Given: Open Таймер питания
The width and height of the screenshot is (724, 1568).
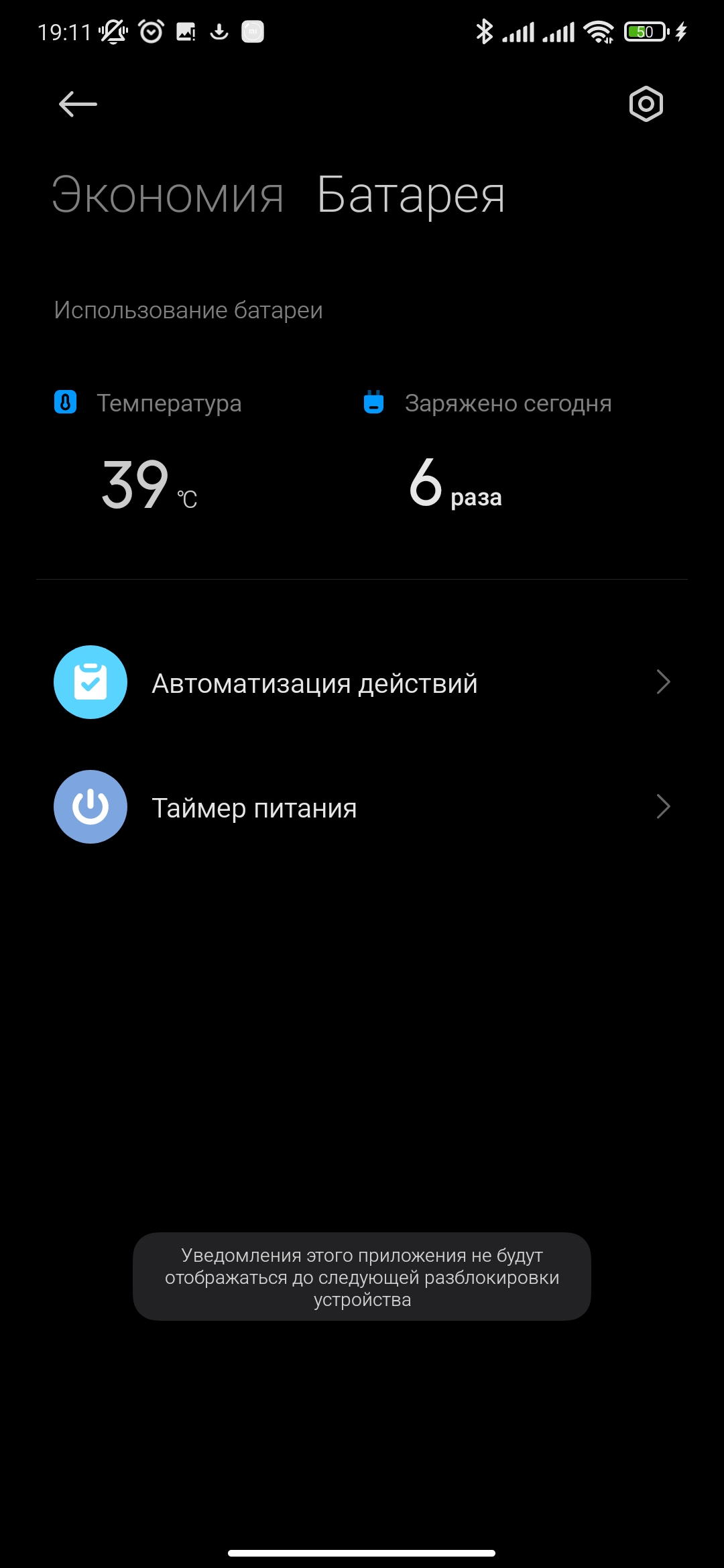Looking at the screenshot, I should pyautogui.click(x=362, y=807).
